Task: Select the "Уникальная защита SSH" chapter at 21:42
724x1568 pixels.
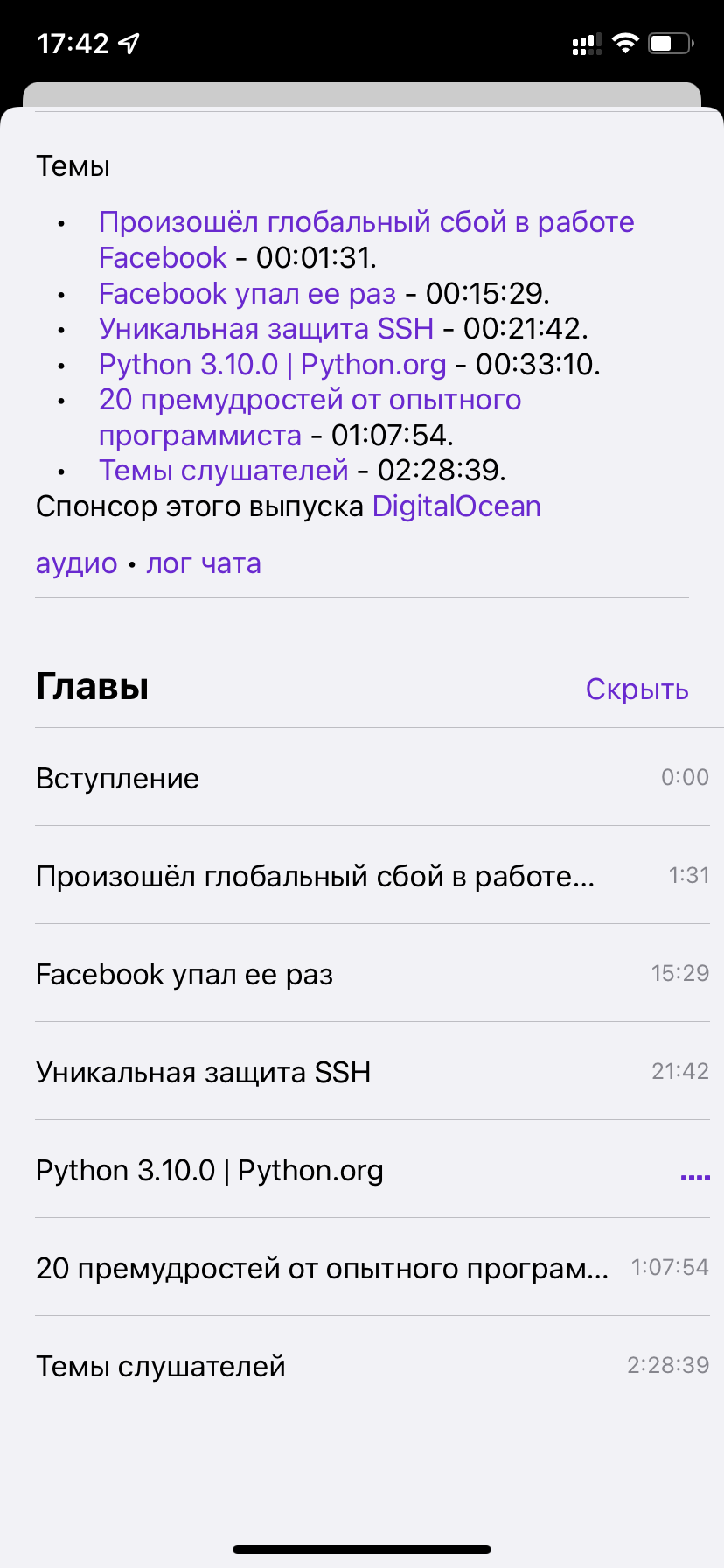Action: coord(372,1071)
